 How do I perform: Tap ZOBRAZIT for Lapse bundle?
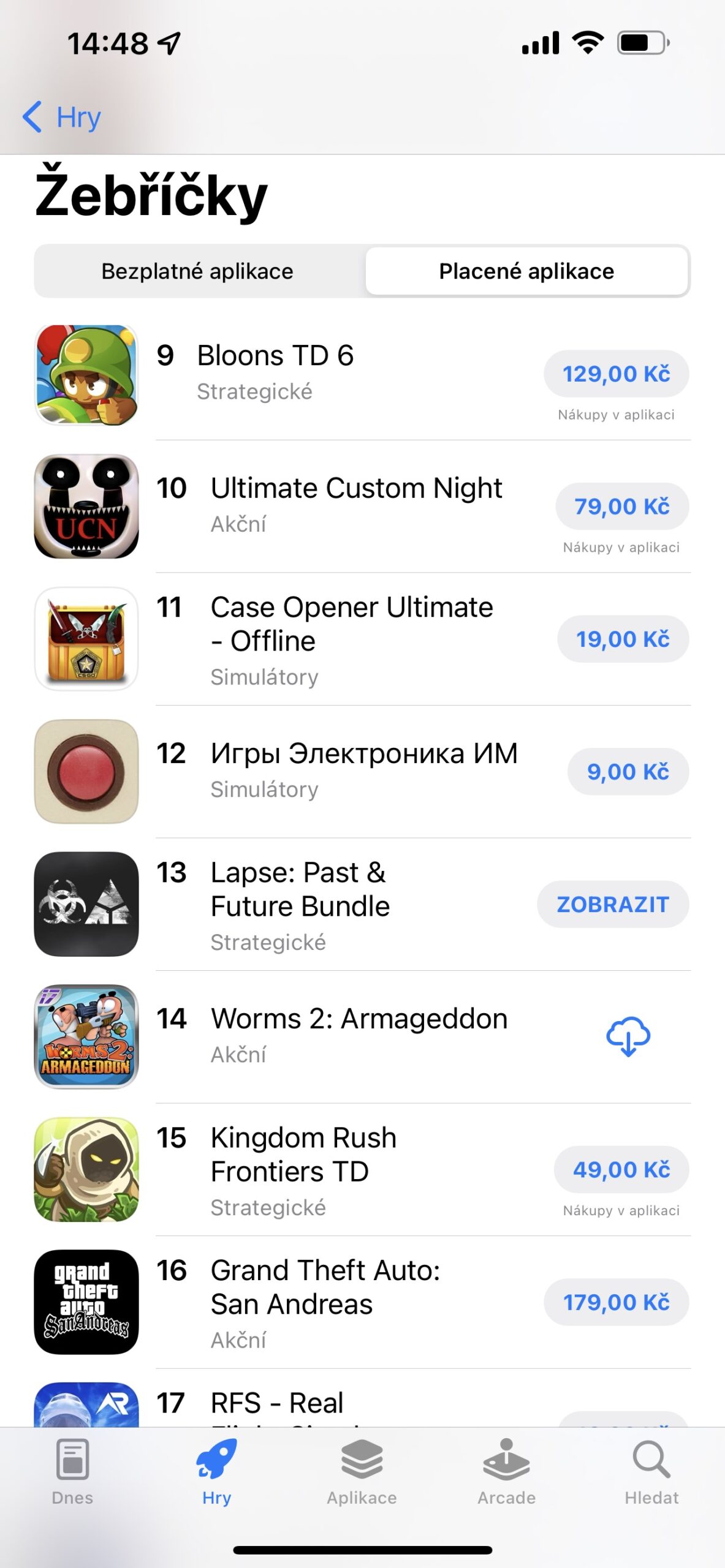tap(612, 905)
